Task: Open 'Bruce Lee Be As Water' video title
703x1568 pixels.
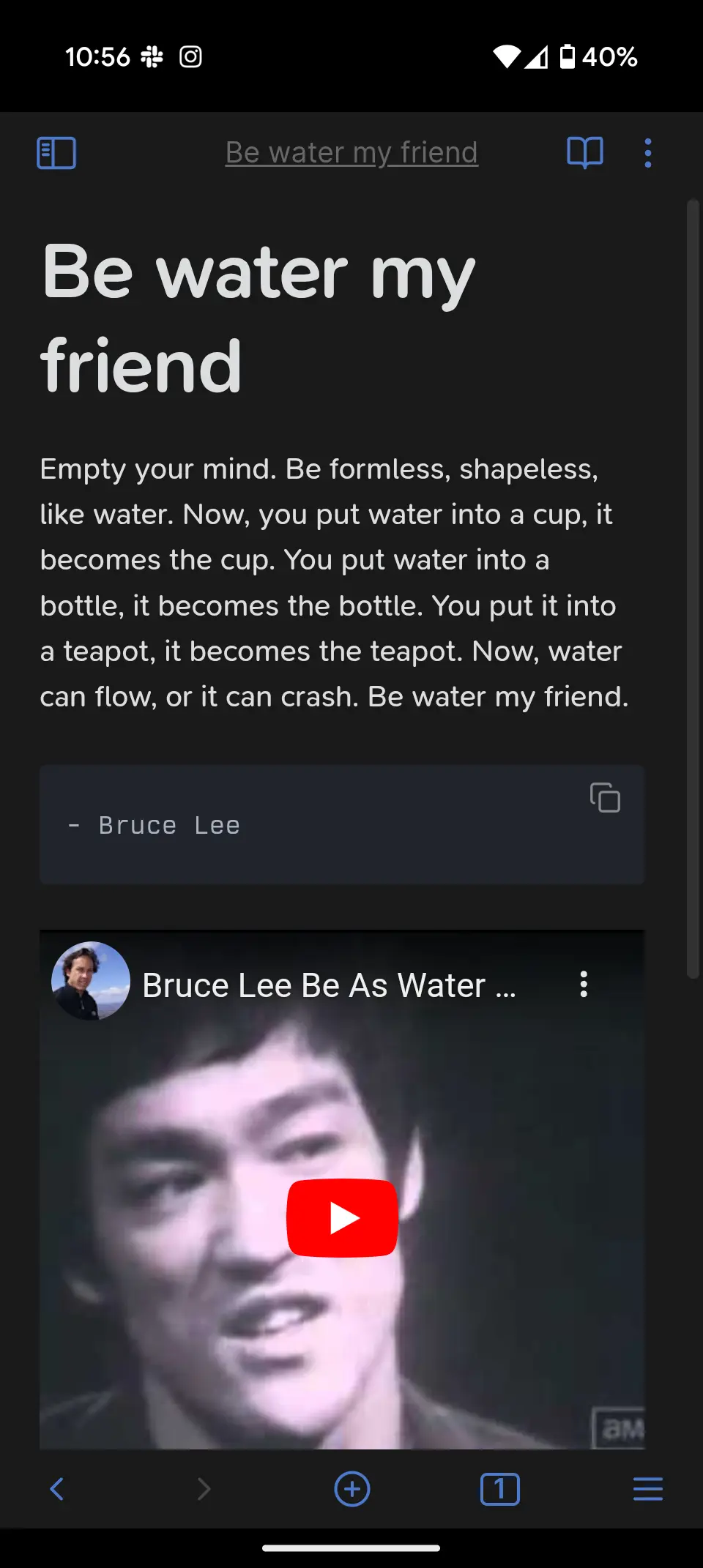Action: 329,985
